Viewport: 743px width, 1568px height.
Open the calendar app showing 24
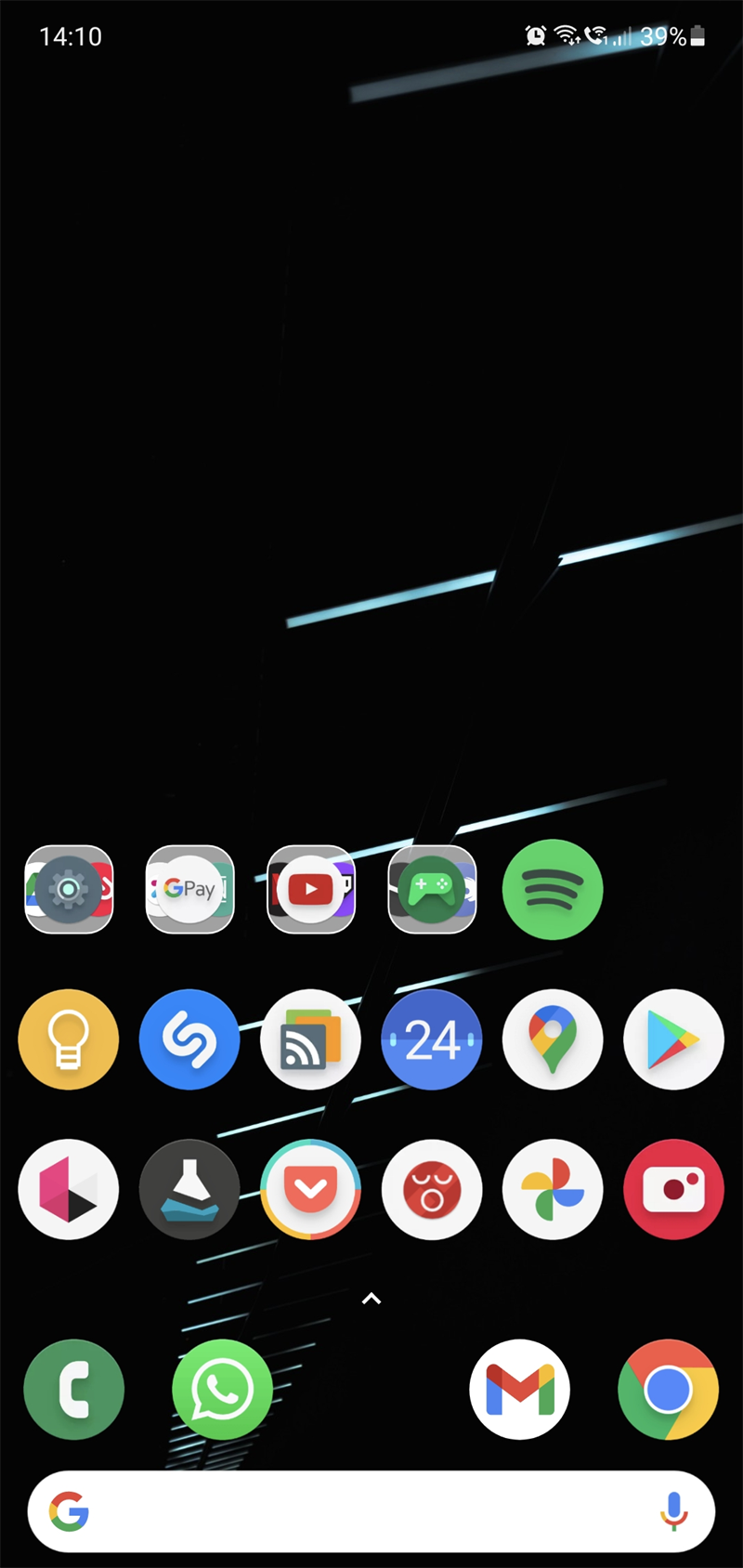[x=432, y=1039]
